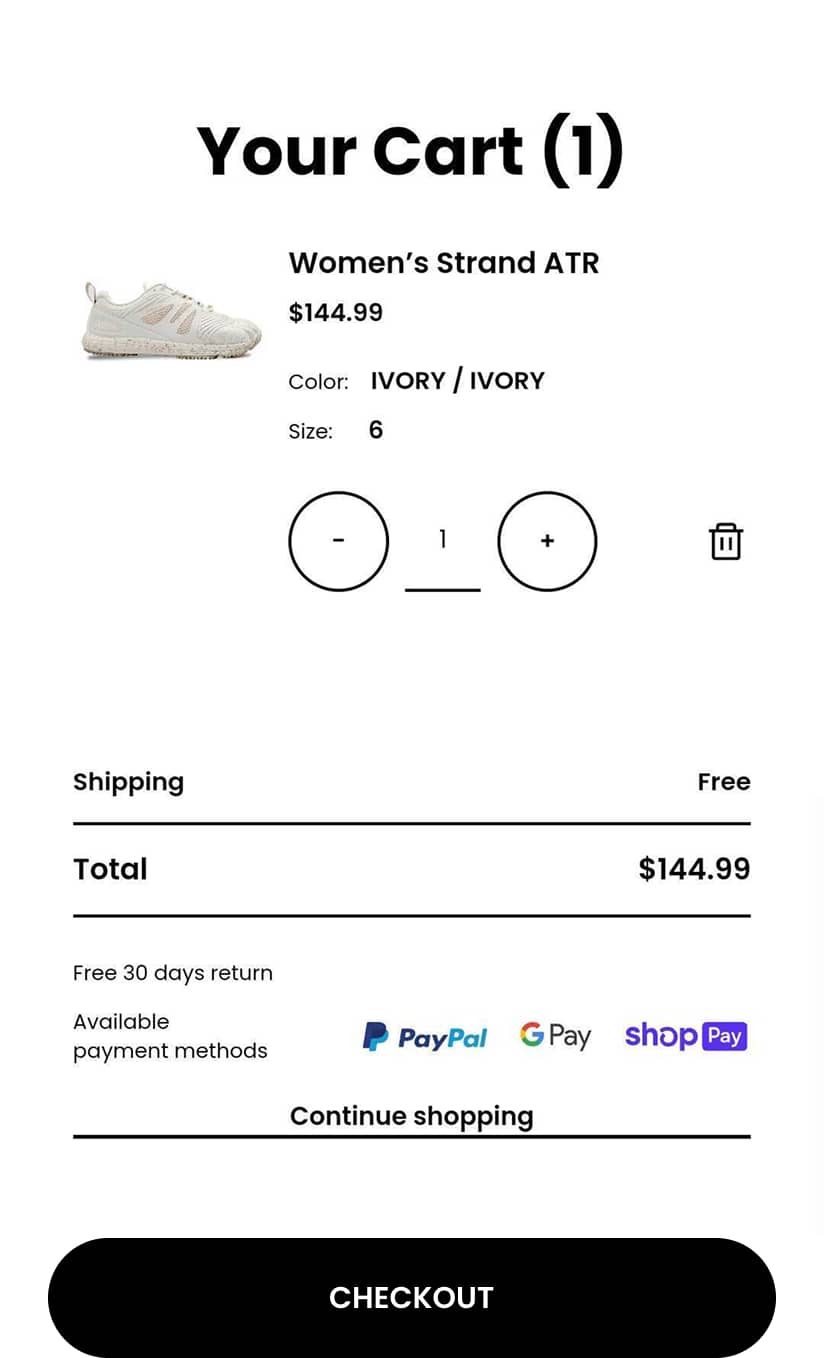Remove the Women's Strand ATR with trash icon

[726, 541]
